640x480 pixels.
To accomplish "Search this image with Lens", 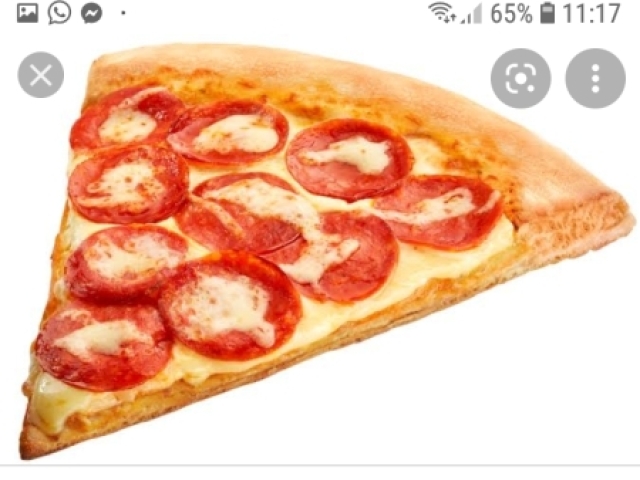I will 520,78.
